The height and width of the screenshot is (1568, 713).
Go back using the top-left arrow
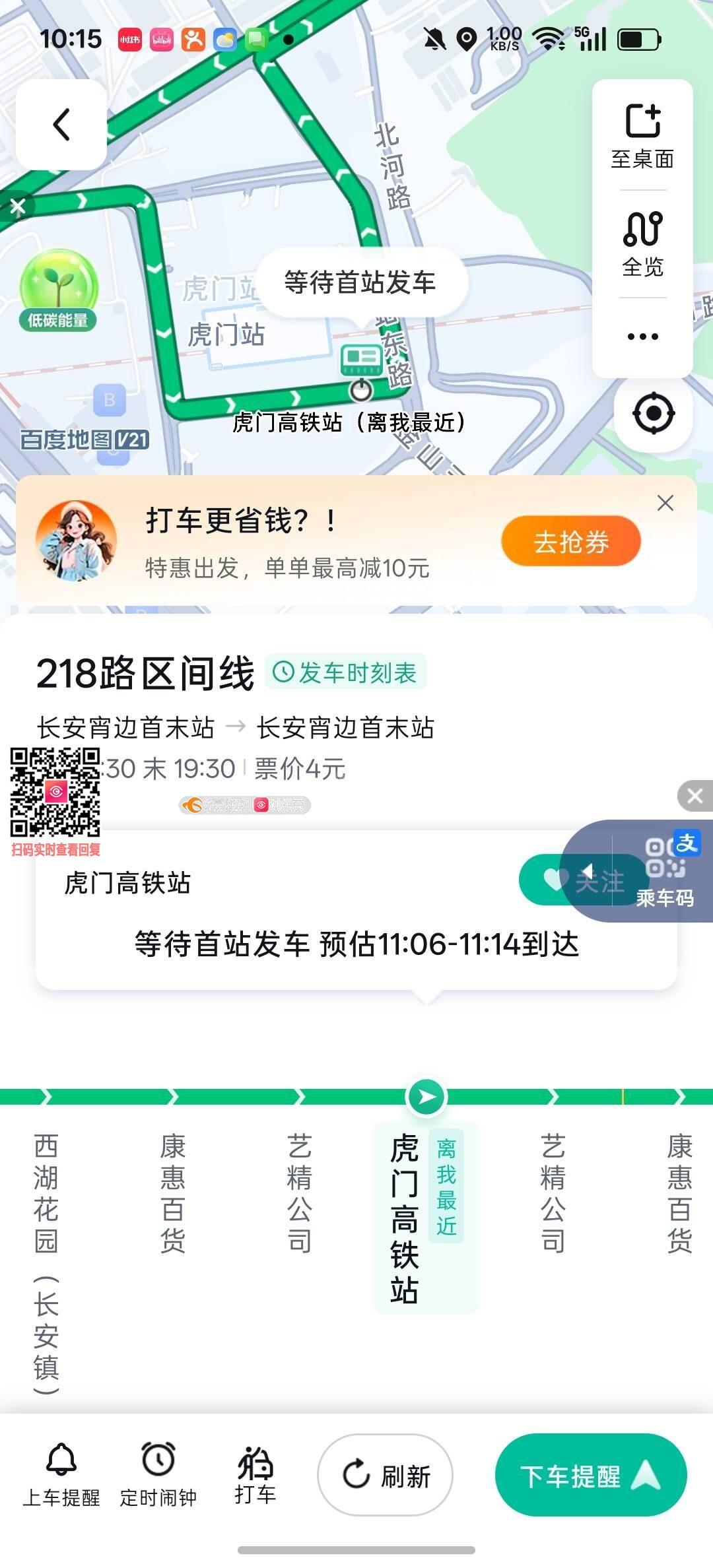click(61, 125)
